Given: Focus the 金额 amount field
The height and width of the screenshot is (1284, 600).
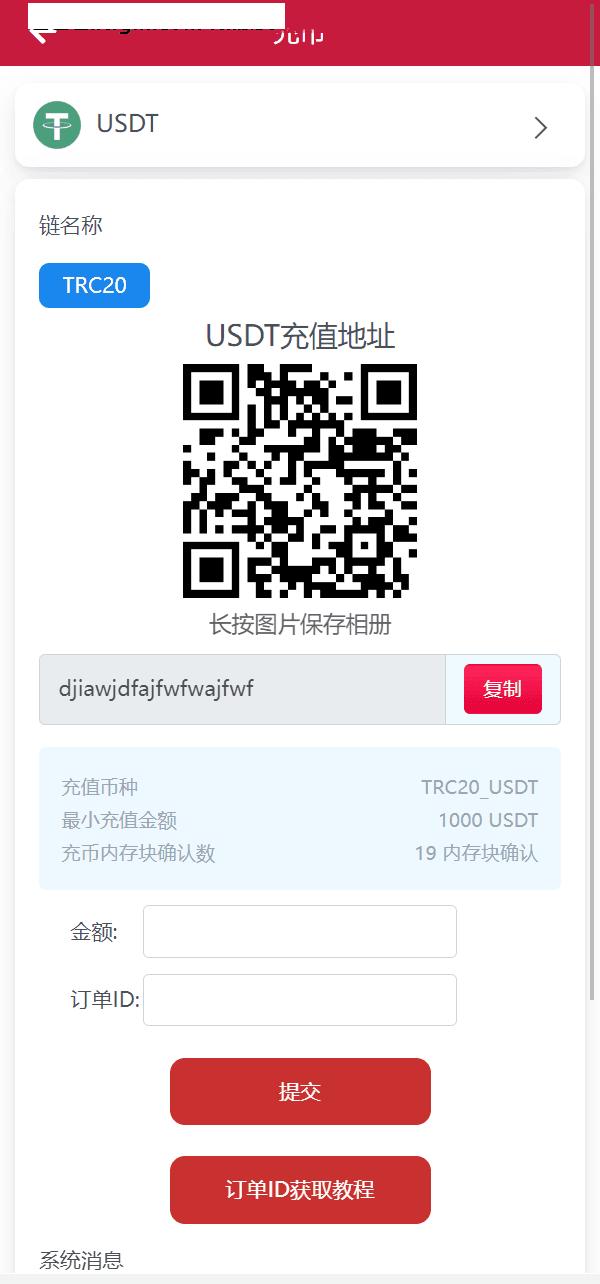Looking at the screenshot, I should tap(300, 932).
